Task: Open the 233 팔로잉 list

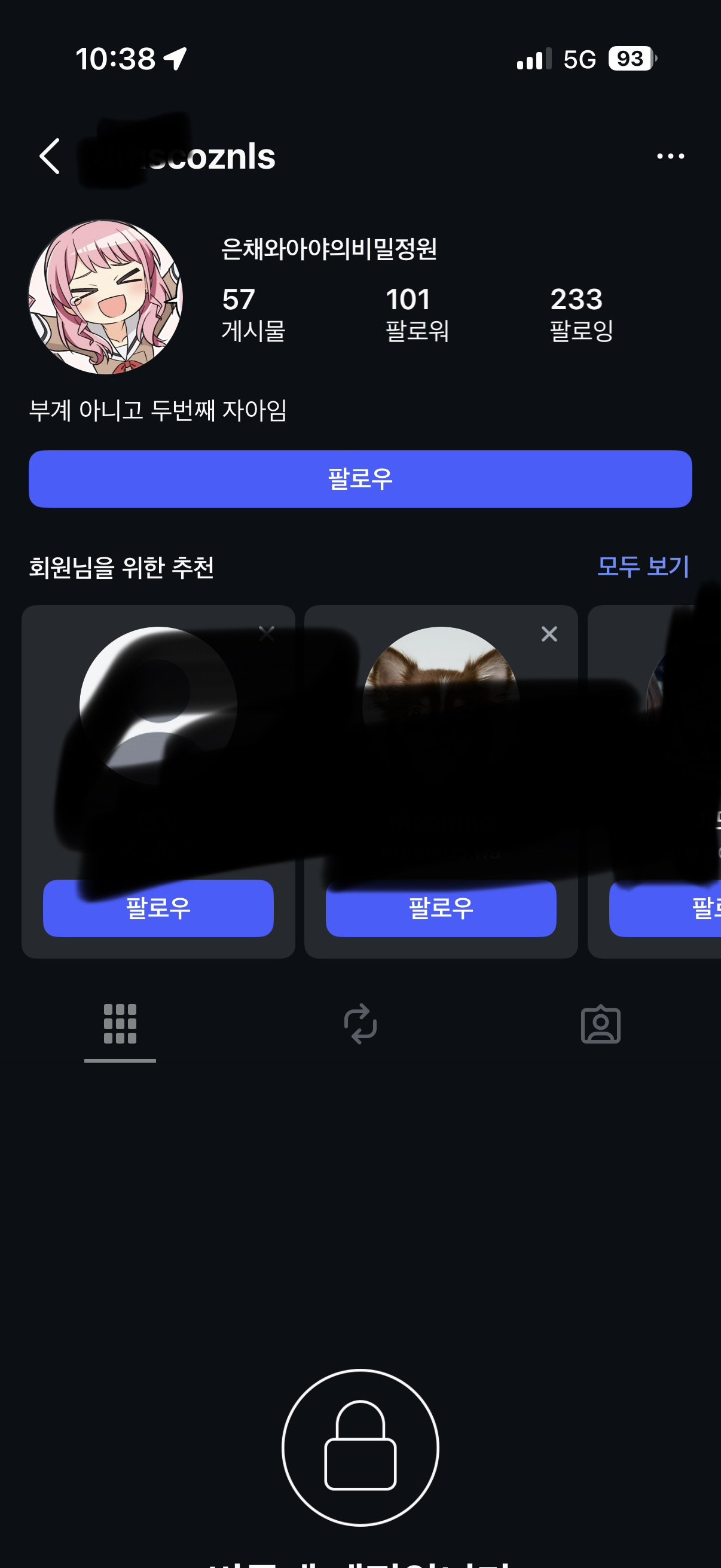Action: click(x=581, y=314)
